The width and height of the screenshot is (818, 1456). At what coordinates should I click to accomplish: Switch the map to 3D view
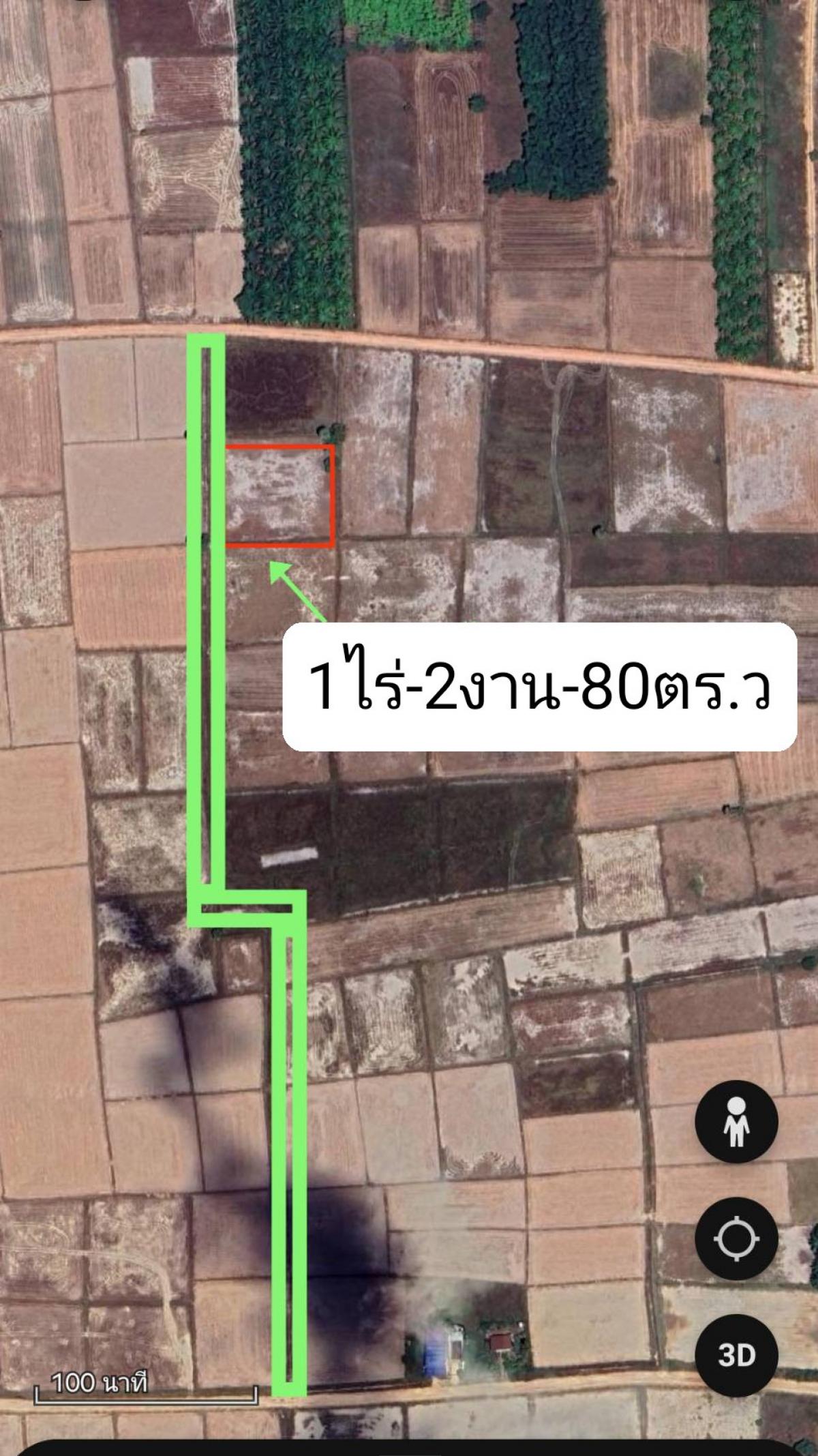[736, 1355]
